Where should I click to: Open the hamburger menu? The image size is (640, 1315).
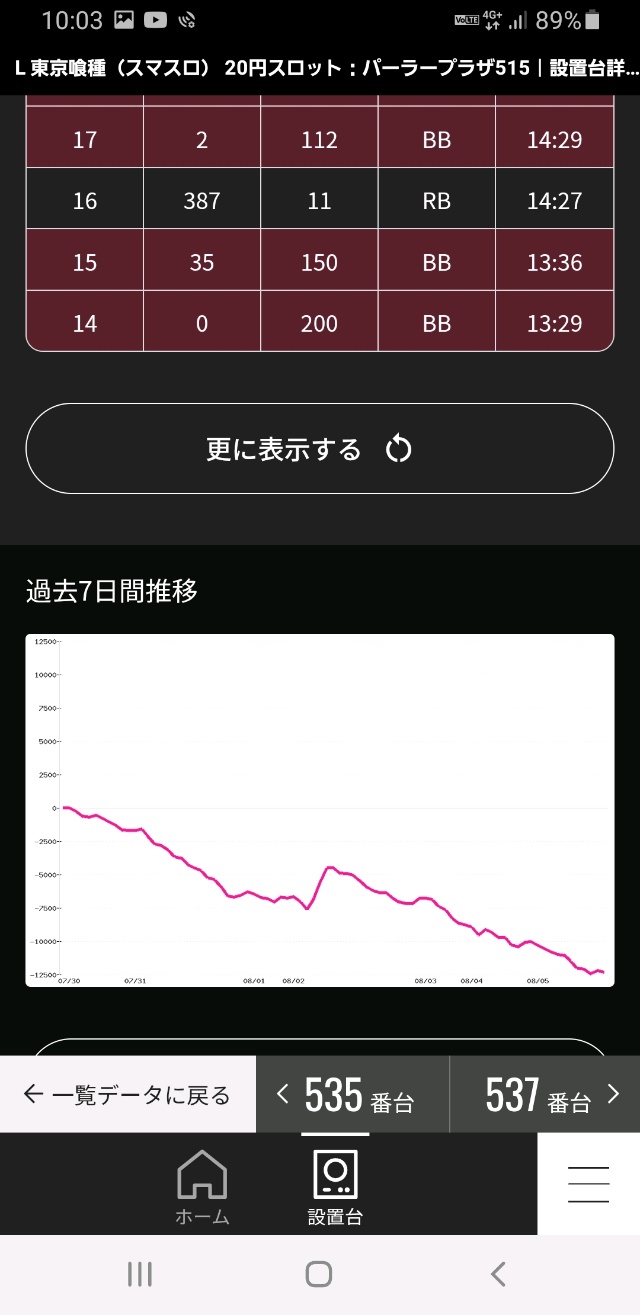click(x=588, y=1184)
